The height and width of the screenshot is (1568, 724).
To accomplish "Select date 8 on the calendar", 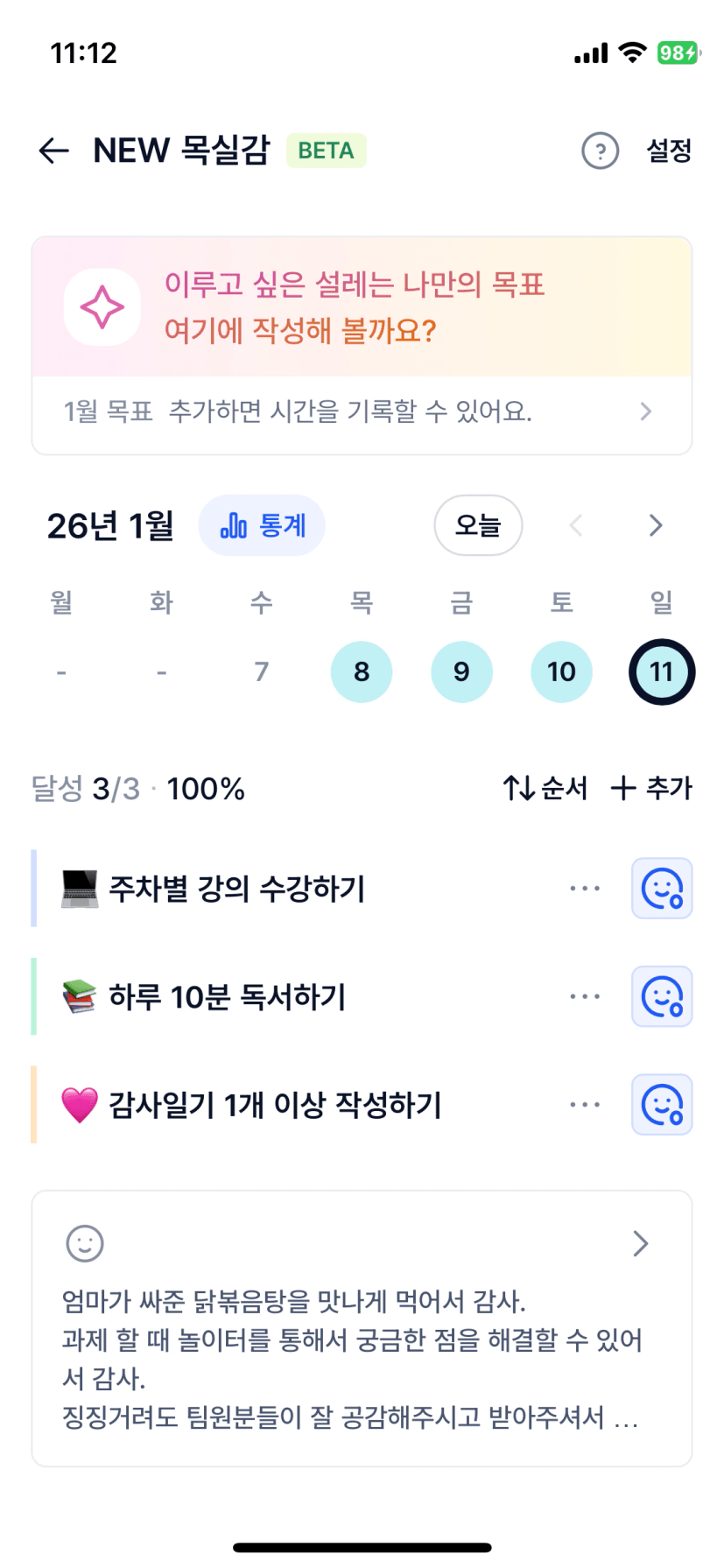I will 362,671.
